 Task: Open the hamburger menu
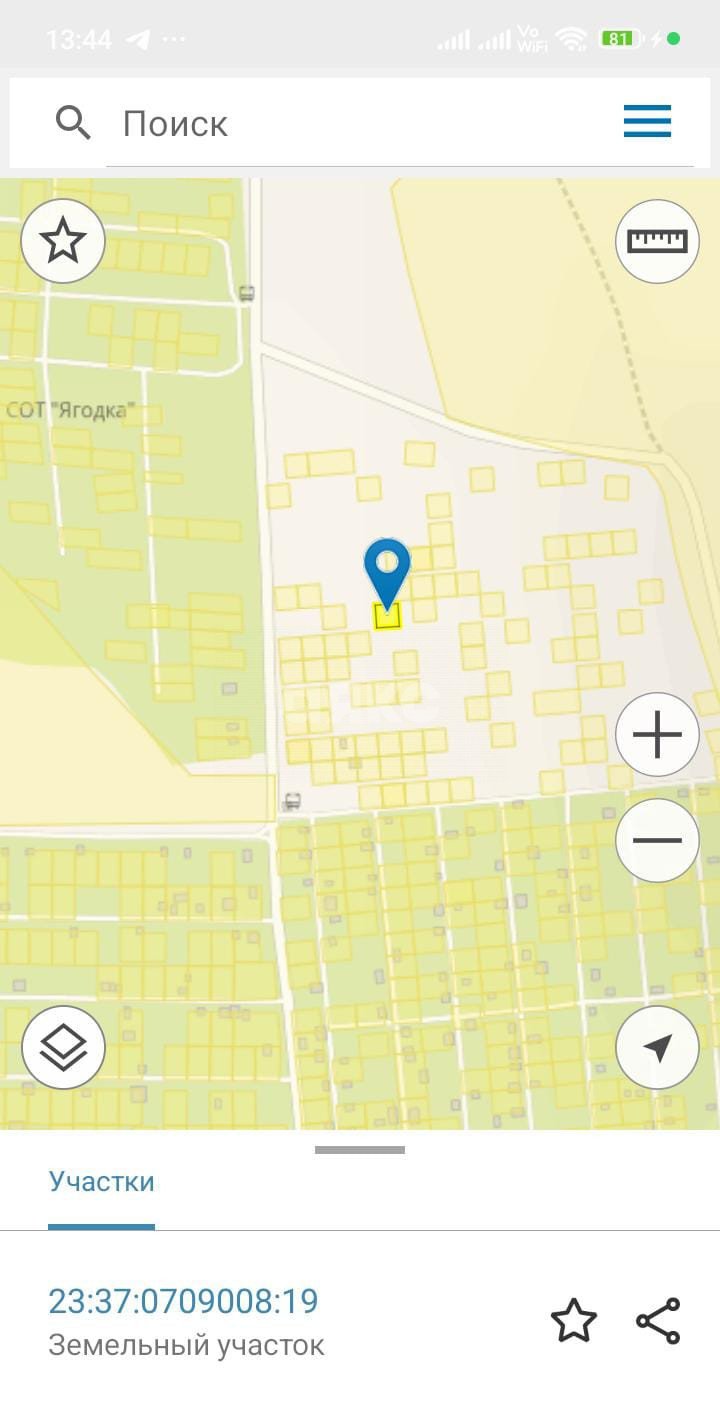pyautogui.click(x=647, y=122)
